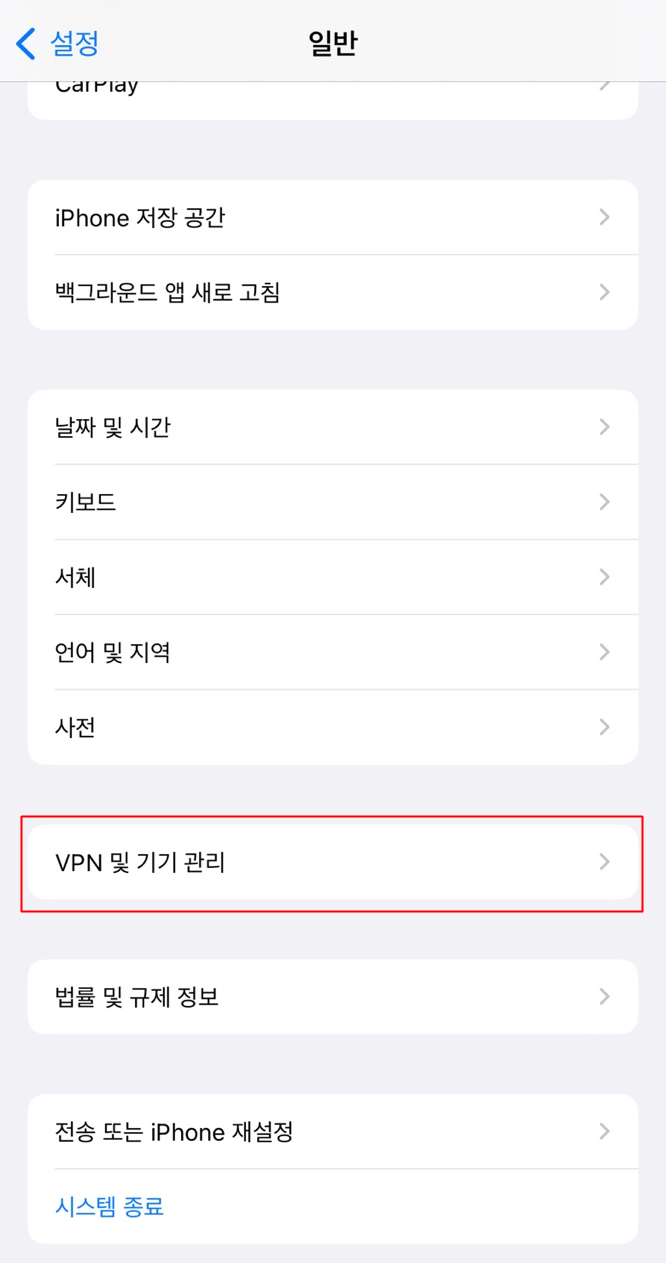This screenshot has width=666, height=1263.
Task: Open 서체 settings
Action: pos(333,577)
